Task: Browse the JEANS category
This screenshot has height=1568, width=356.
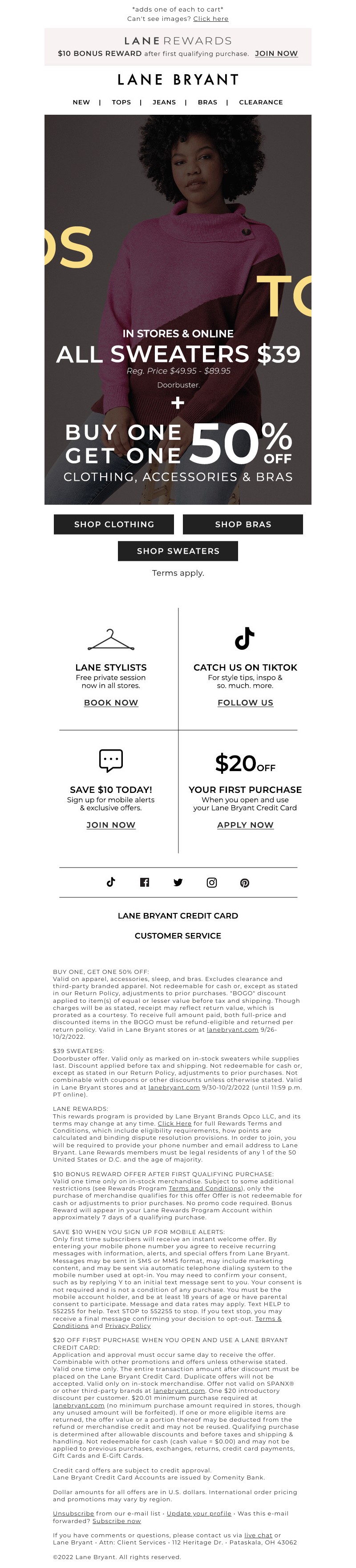Action: click(164, 102)
